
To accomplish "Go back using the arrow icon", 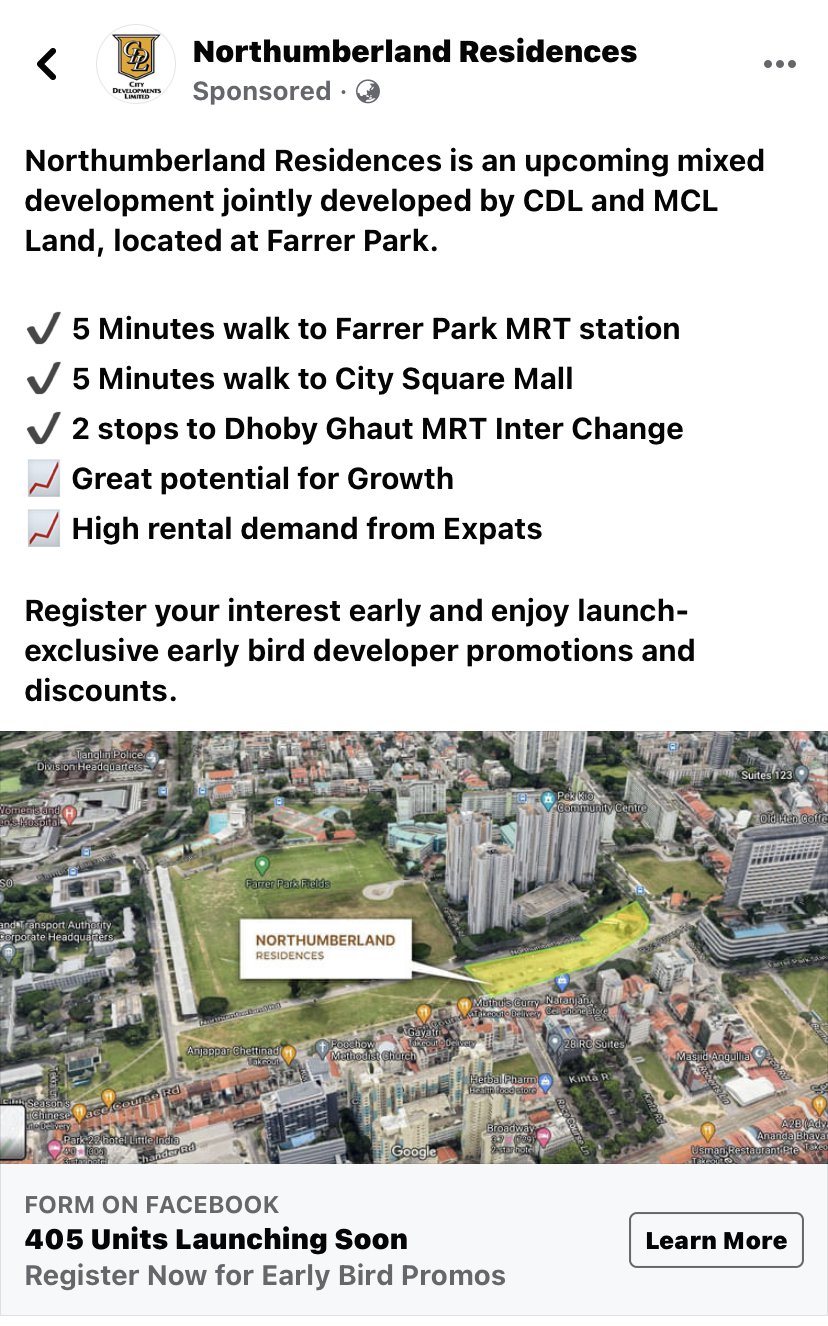I will tap(47, 64).
